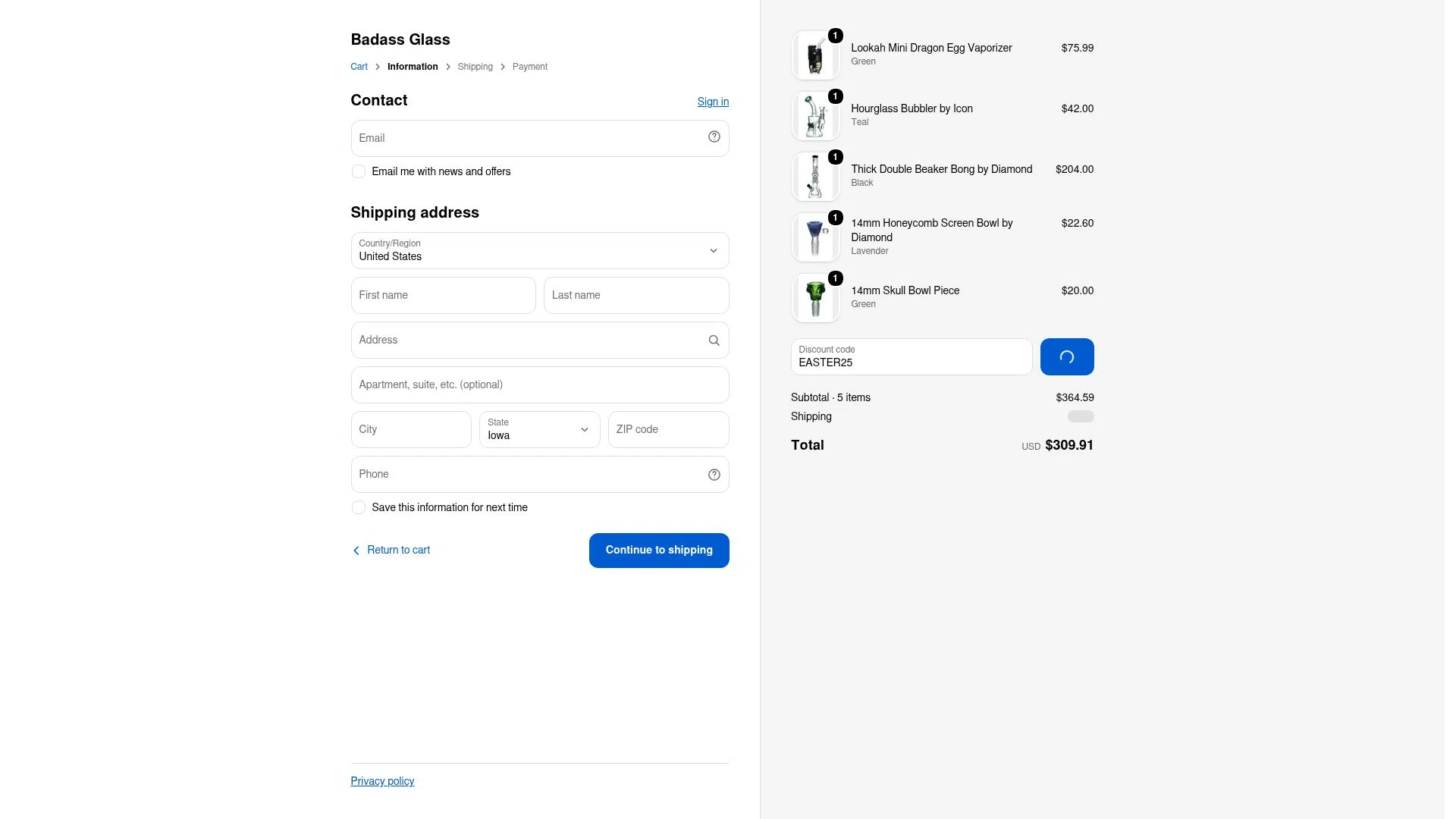Open the State dropdown showing Iowa

click(x=540, y=430)
